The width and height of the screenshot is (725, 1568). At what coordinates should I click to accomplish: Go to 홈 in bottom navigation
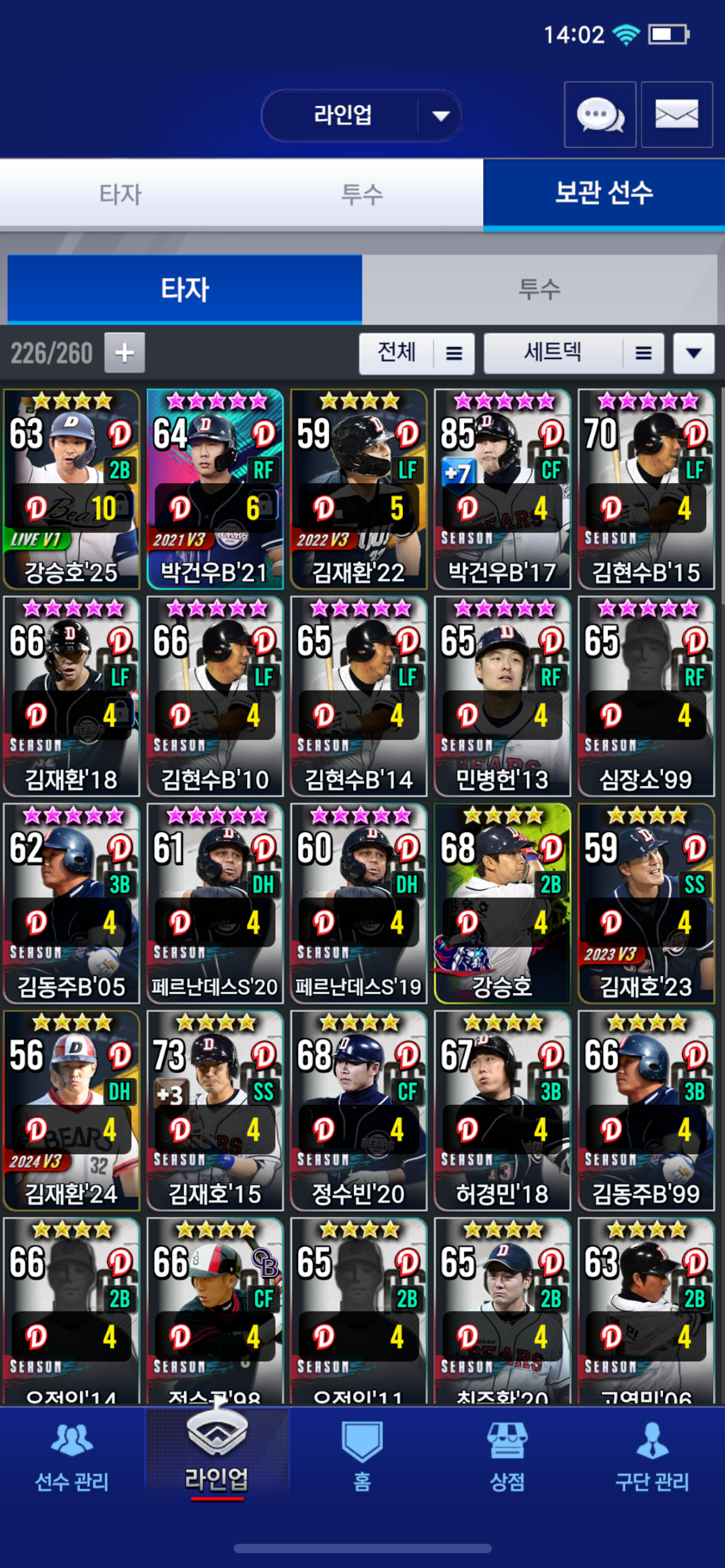362,1456
